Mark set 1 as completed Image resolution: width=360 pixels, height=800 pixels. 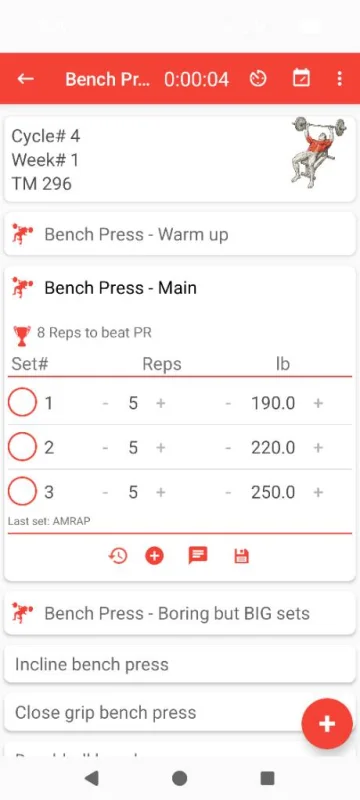point(22,403)
